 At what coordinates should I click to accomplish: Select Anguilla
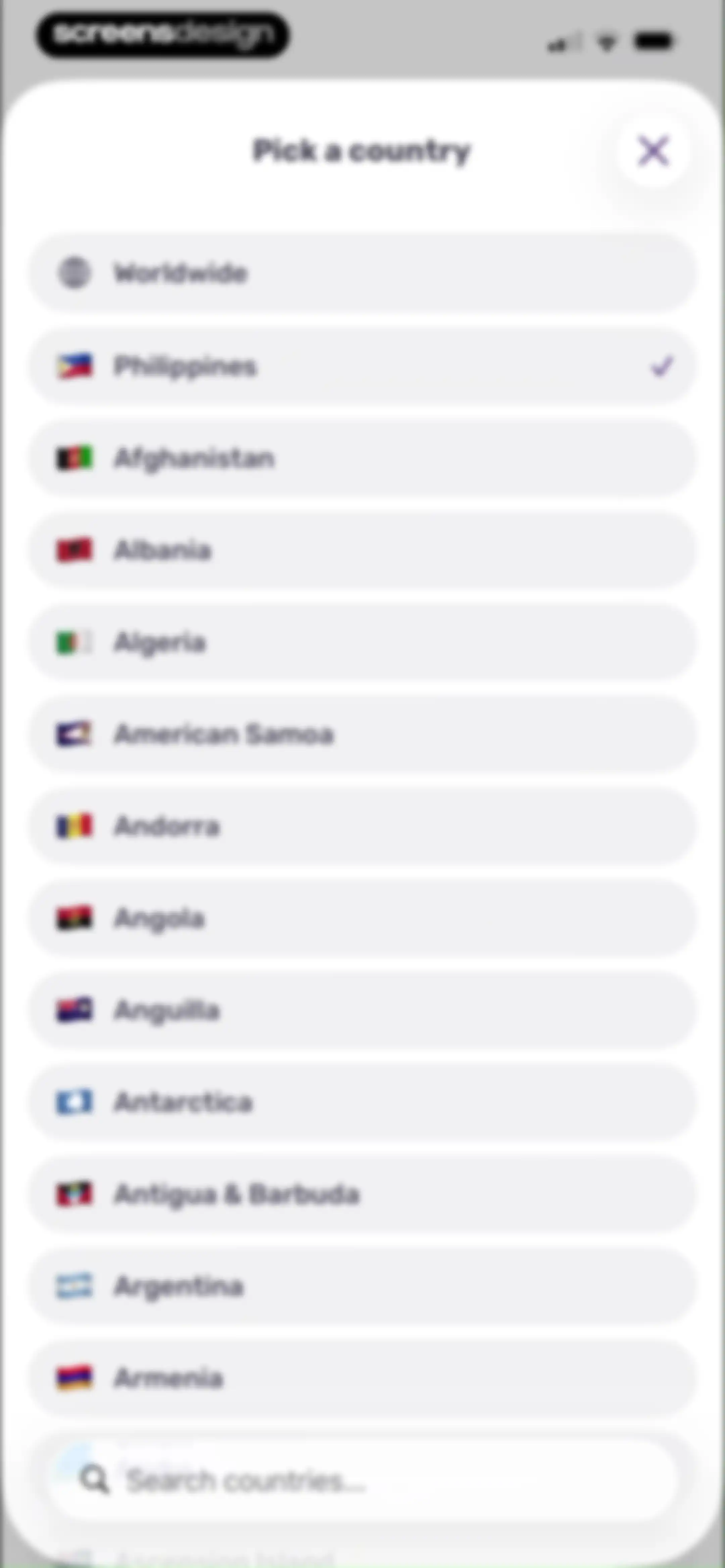362,1010
